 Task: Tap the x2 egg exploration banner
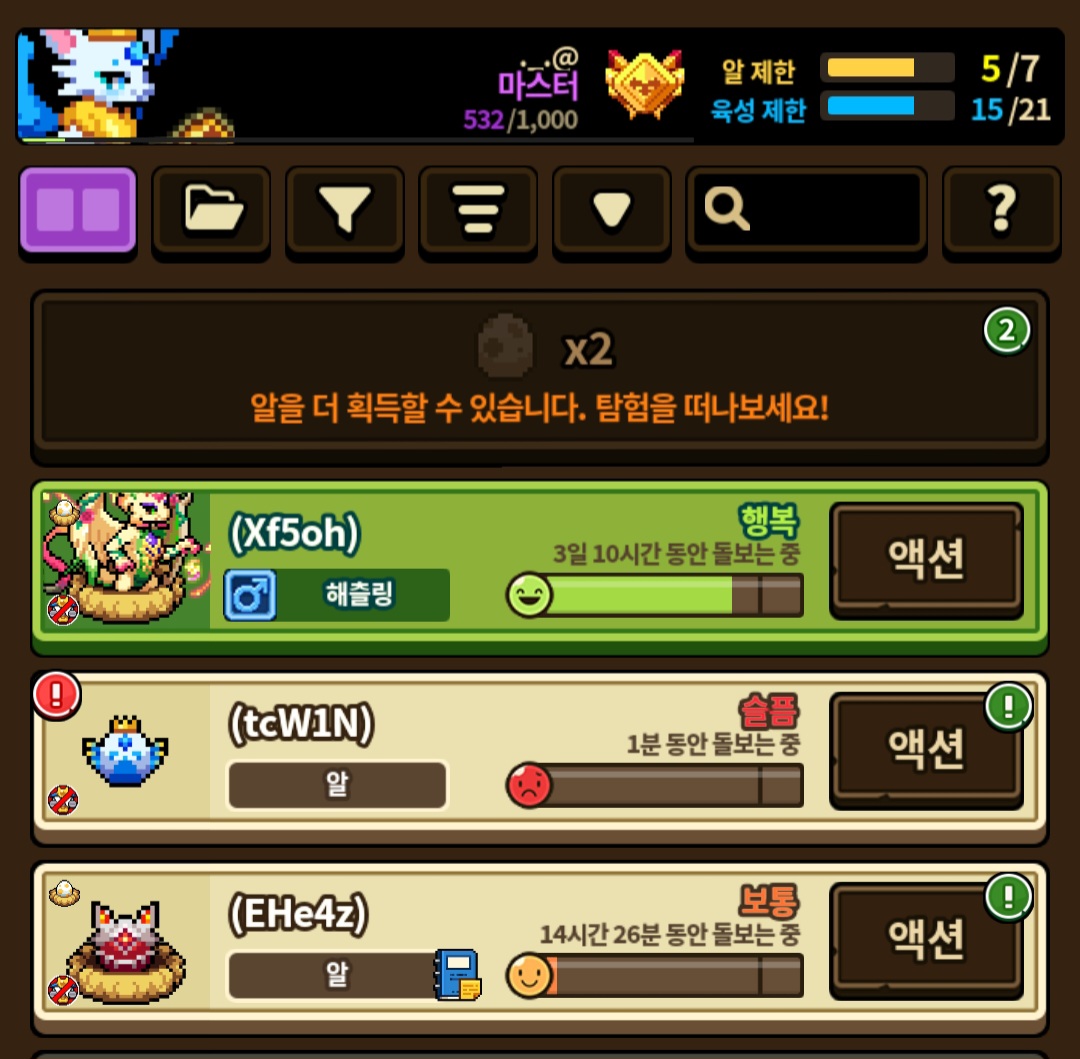pyautogui.click(x=540, y=376)
